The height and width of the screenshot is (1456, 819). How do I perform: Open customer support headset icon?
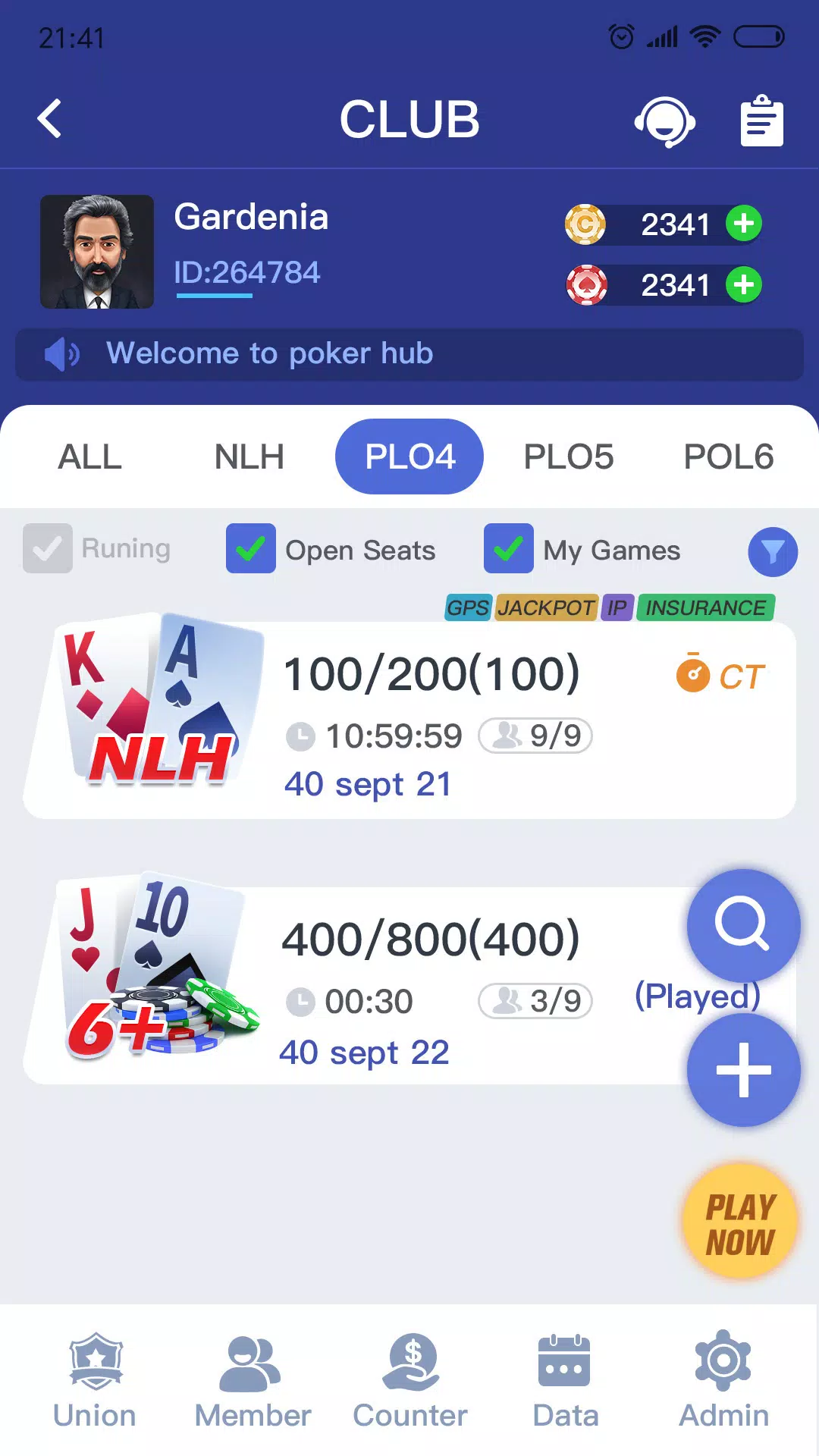pos(667,120)
